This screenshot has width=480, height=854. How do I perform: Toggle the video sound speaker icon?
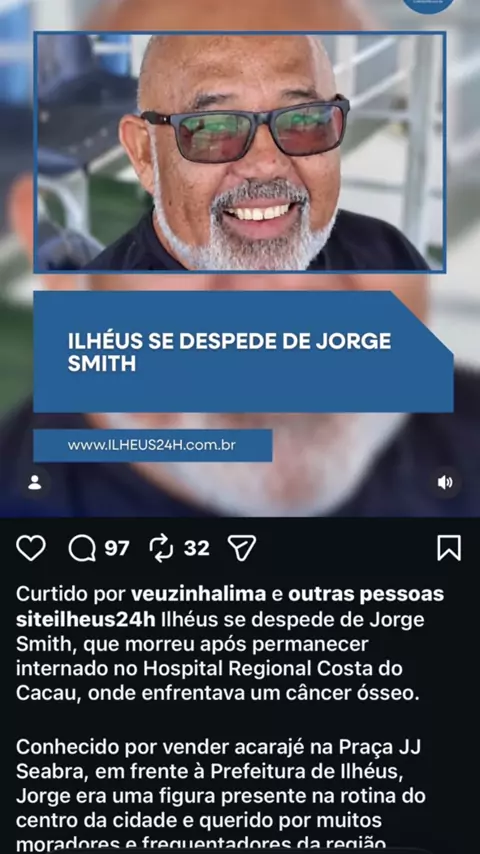point(445,483)
